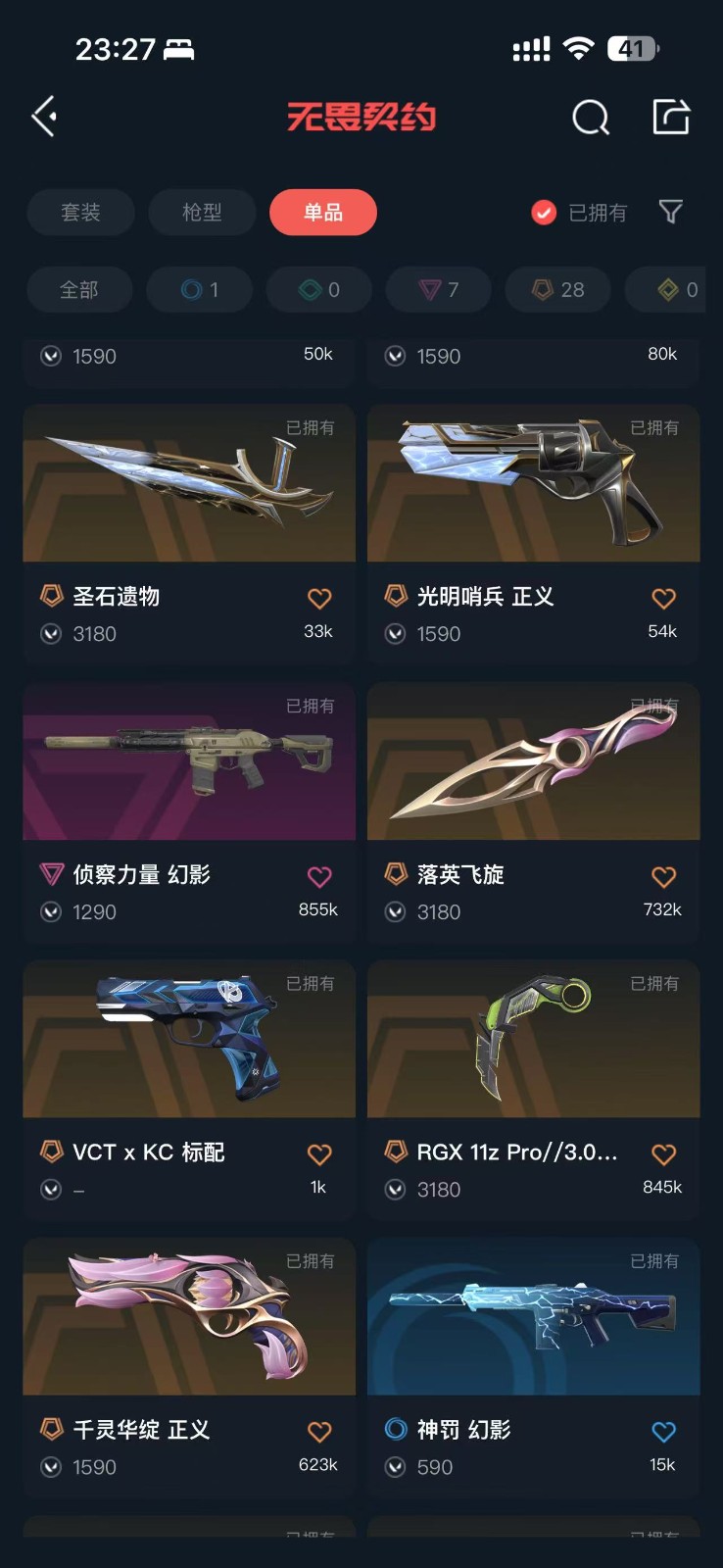Open the funnel filter icon

671,212
